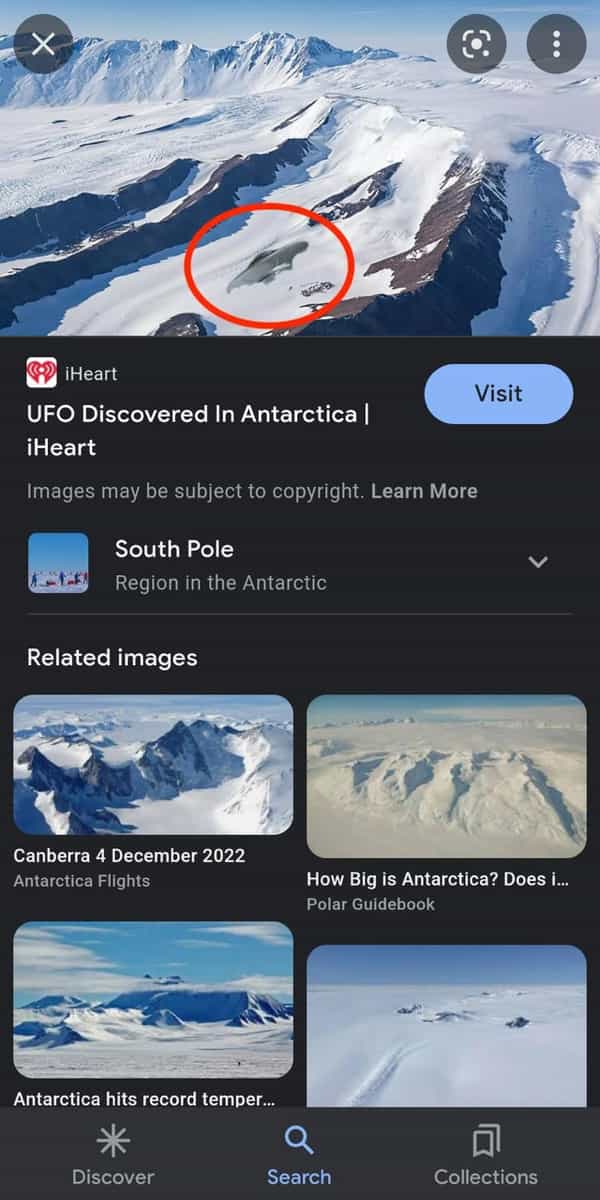Tap the Visit button
This screenshot has width=600, height=1200.
(x=498, y=394)
